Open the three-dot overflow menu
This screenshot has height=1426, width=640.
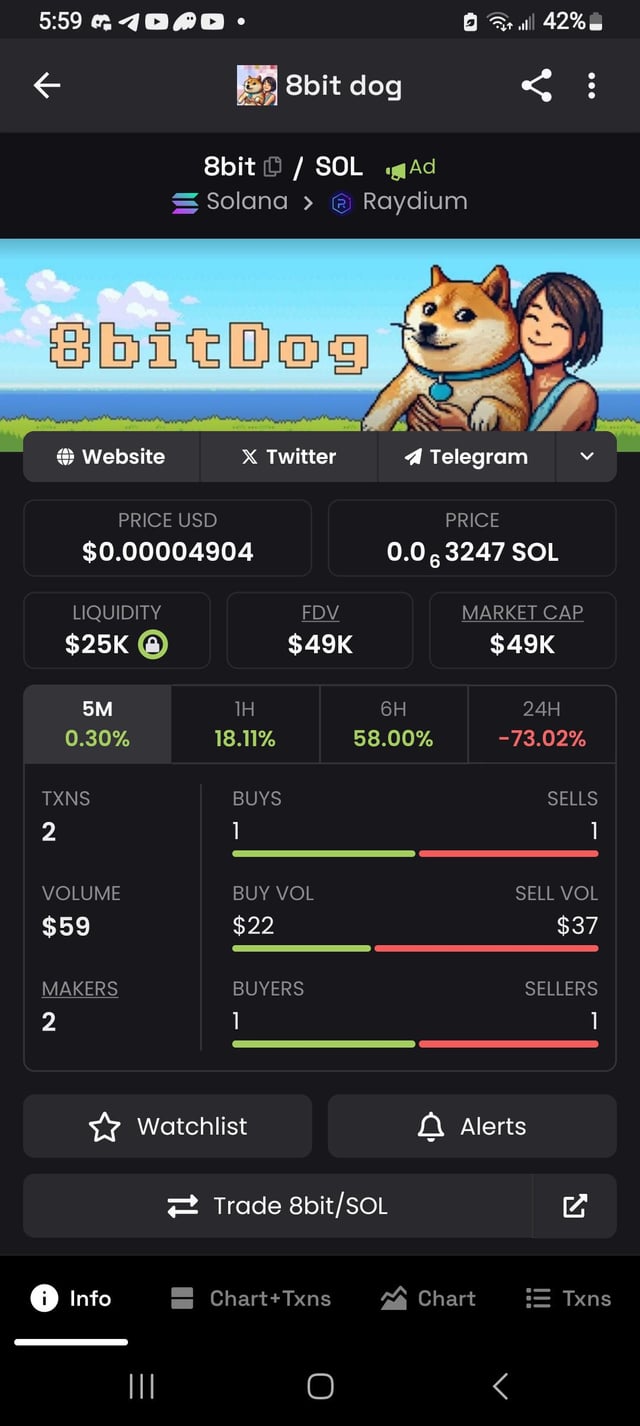(592, 86)
